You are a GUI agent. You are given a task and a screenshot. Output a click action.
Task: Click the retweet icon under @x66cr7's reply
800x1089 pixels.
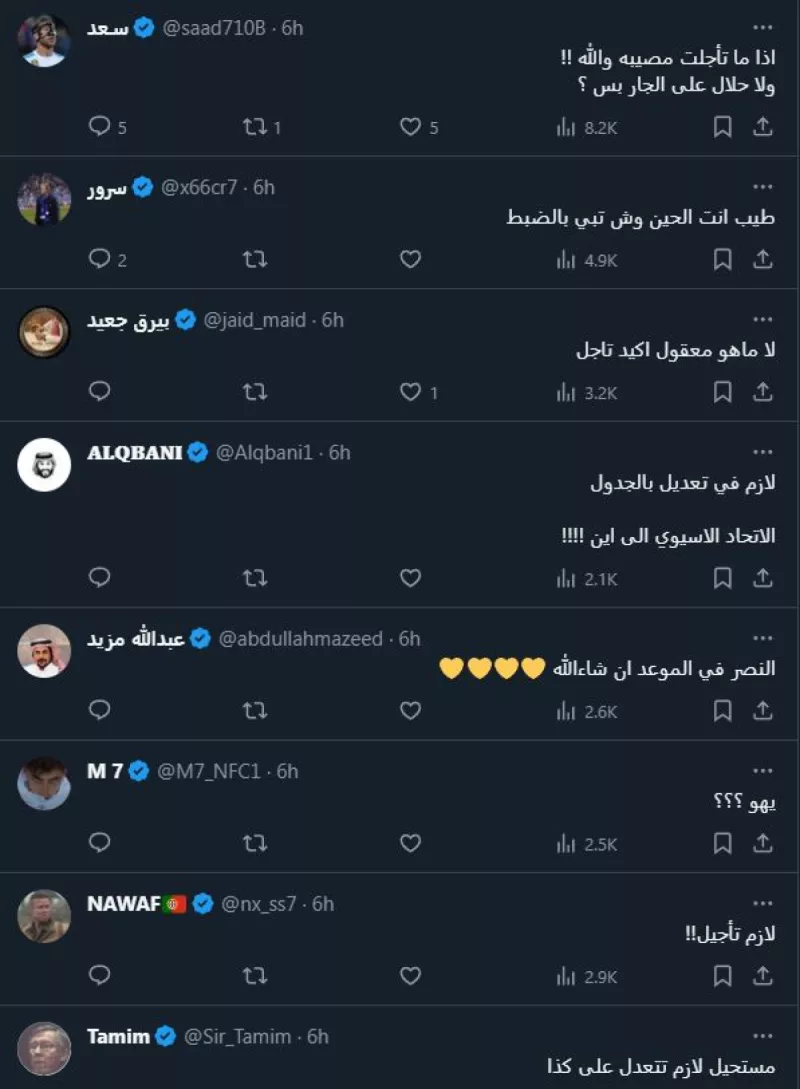(x=255, y=259)
